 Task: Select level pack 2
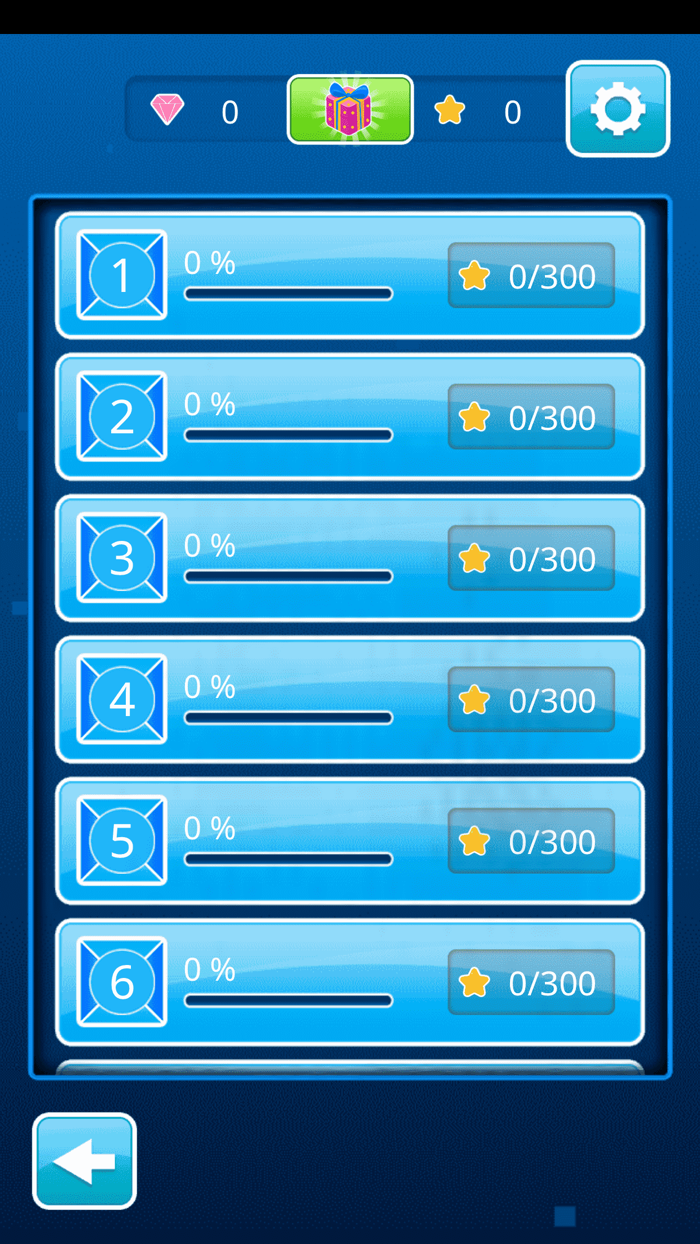pos(350,416)
